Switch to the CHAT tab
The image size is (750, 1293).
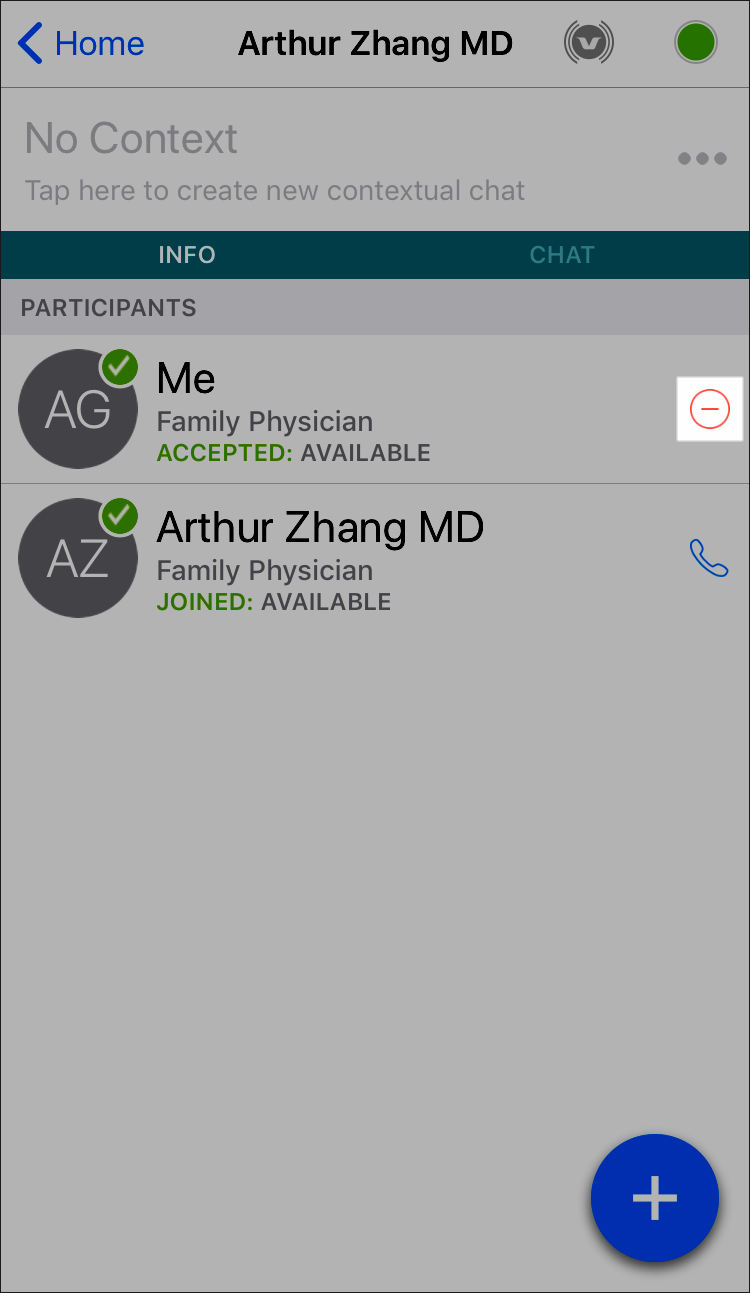coord(562,255)
